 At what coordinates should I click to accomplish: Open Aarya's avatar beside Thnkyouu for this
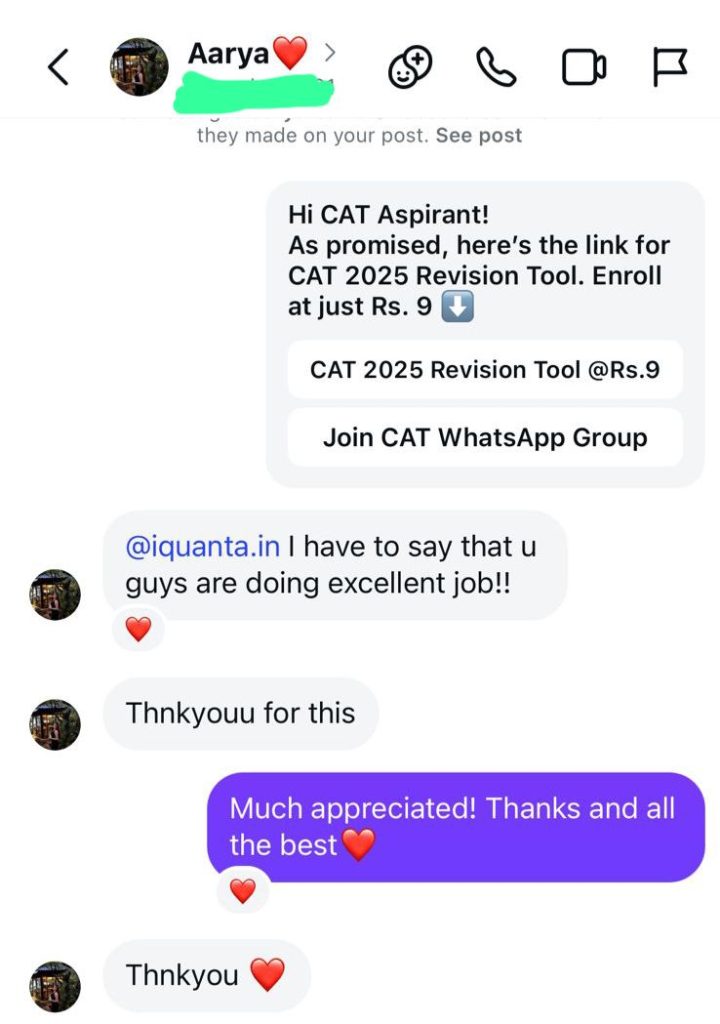point(55,724)
